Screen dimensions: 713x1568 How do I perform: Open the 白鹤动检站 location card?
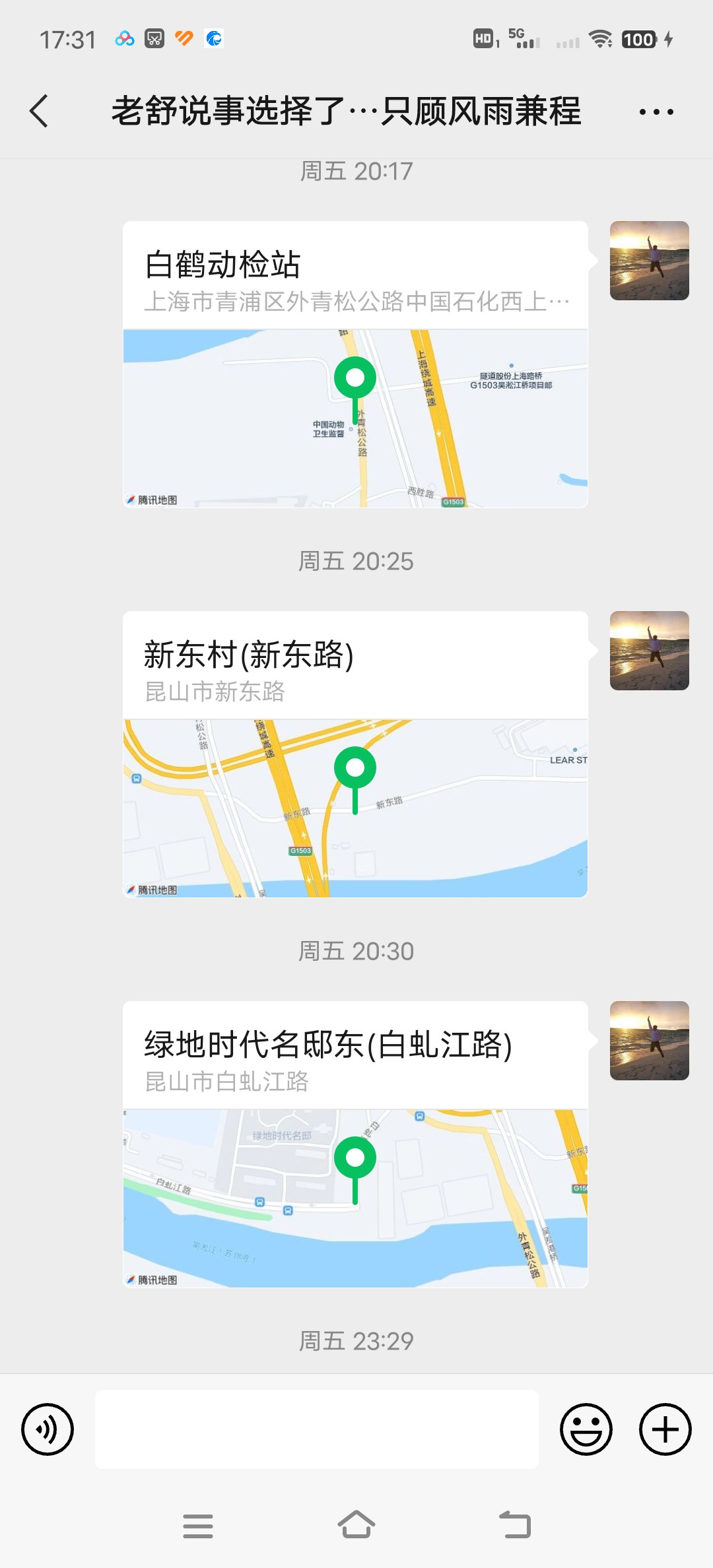coord(355,364)
